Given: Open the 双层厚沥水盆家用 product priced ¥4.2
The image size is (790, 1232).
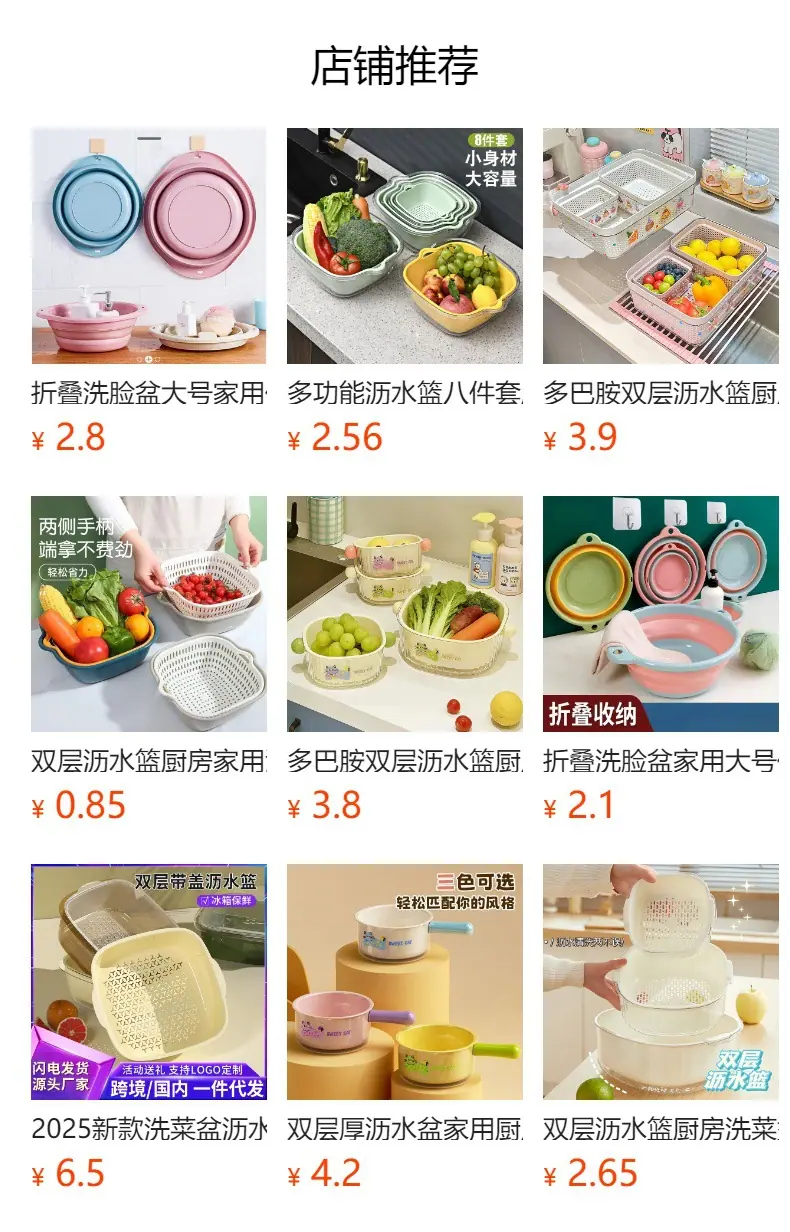Looking at the screenshot, I should coord(405,1028).
